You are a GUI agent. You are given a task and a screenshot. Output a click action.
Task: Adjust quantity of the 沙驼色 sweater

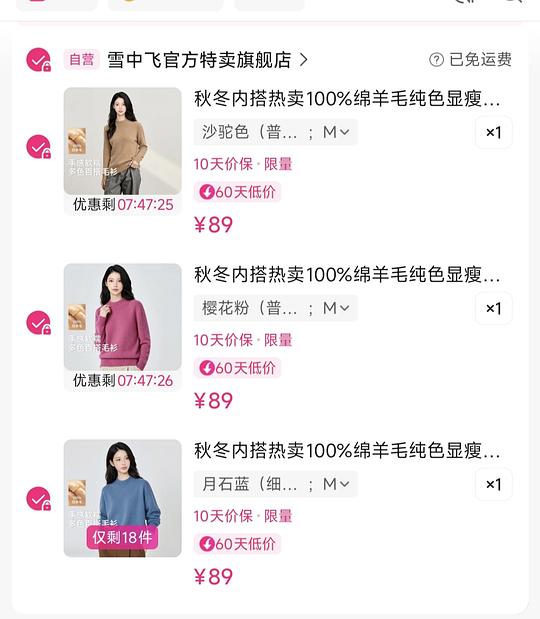pyautogui.click(x=493, y=132)
